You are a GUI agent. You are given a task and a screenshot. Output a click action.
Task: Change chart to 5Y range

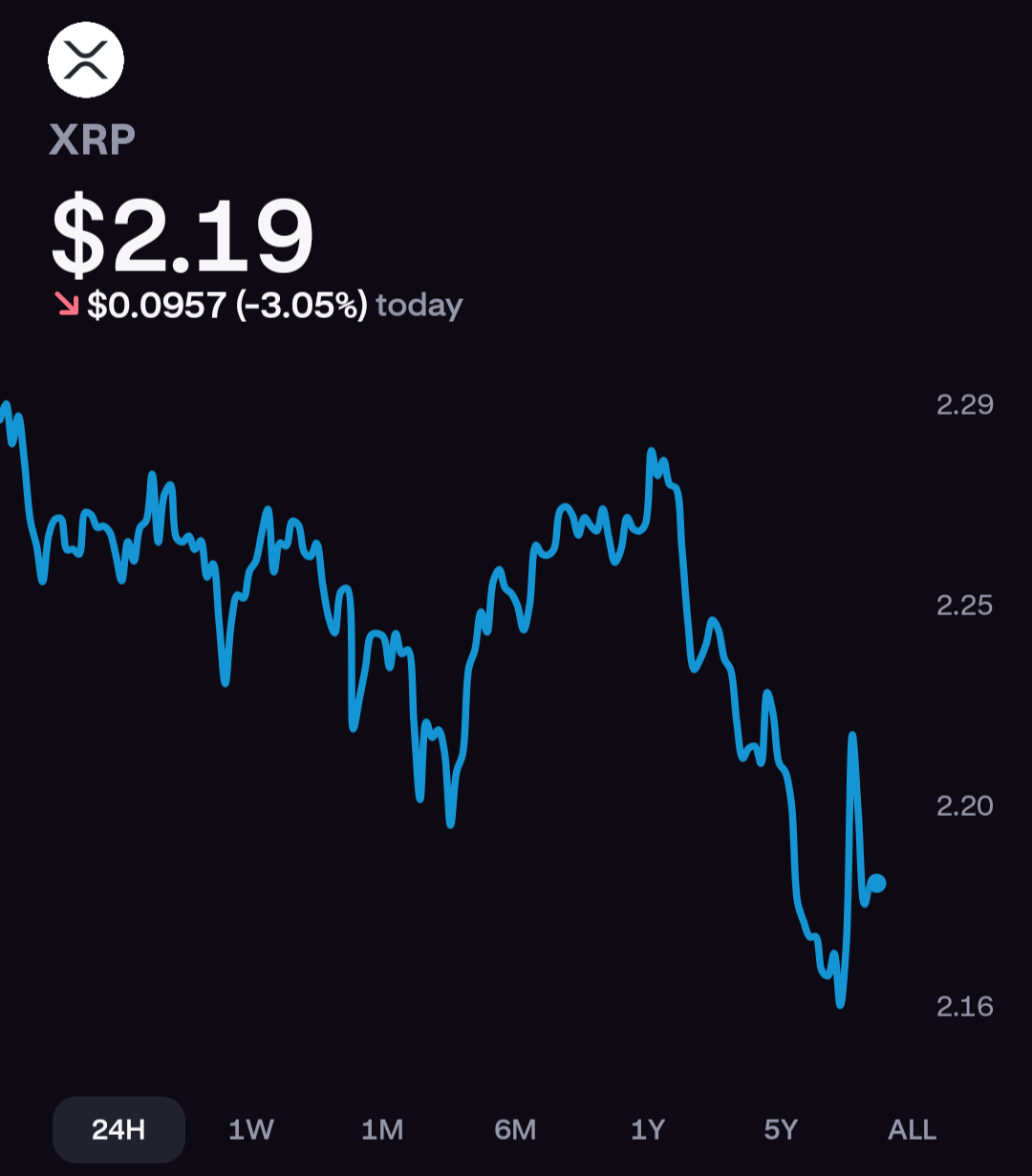(781, 1130)
